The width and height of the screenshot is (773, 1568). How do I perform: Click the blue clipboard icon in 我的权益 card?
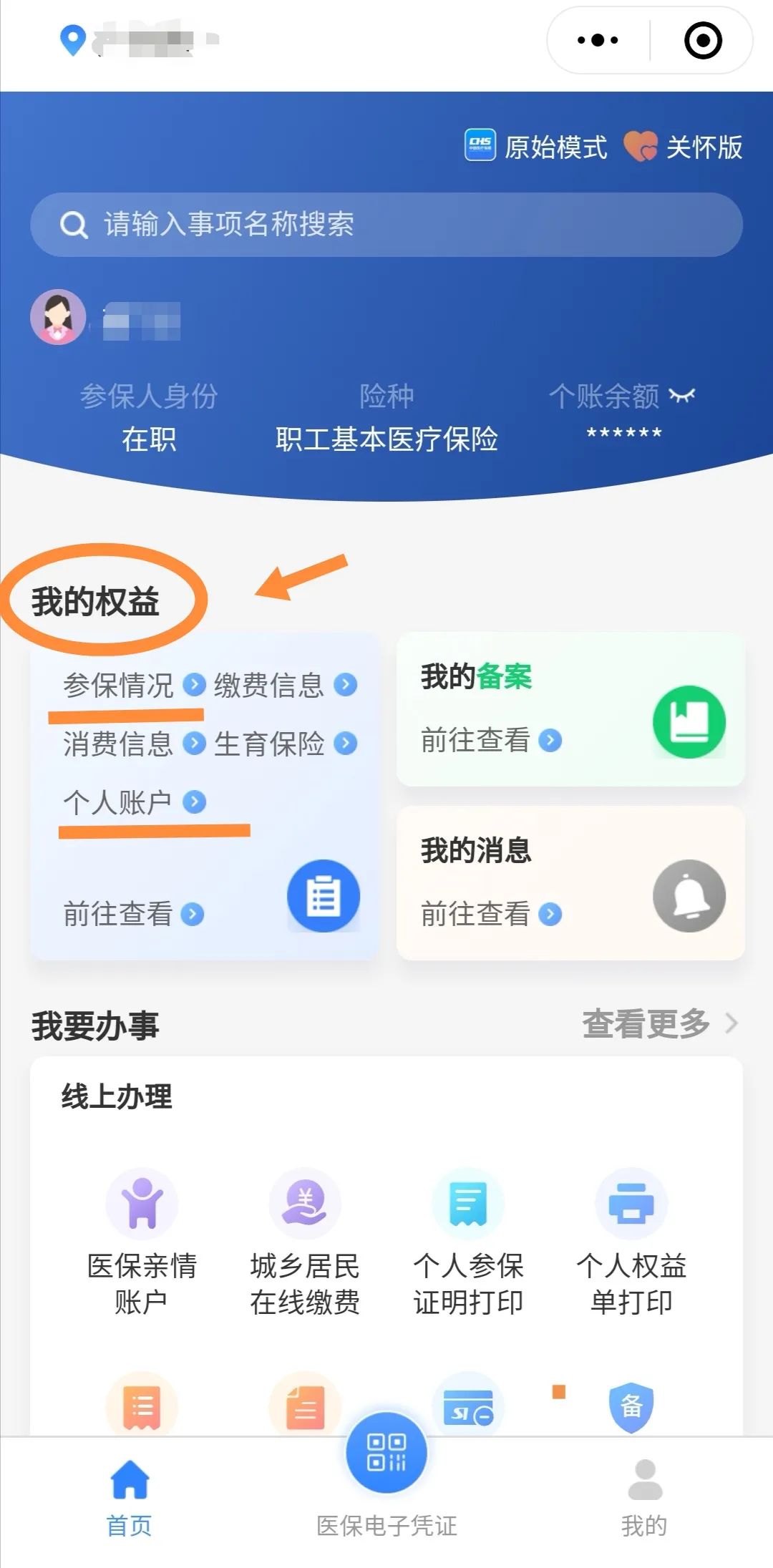pyautogui.click(x=323, y=897)
